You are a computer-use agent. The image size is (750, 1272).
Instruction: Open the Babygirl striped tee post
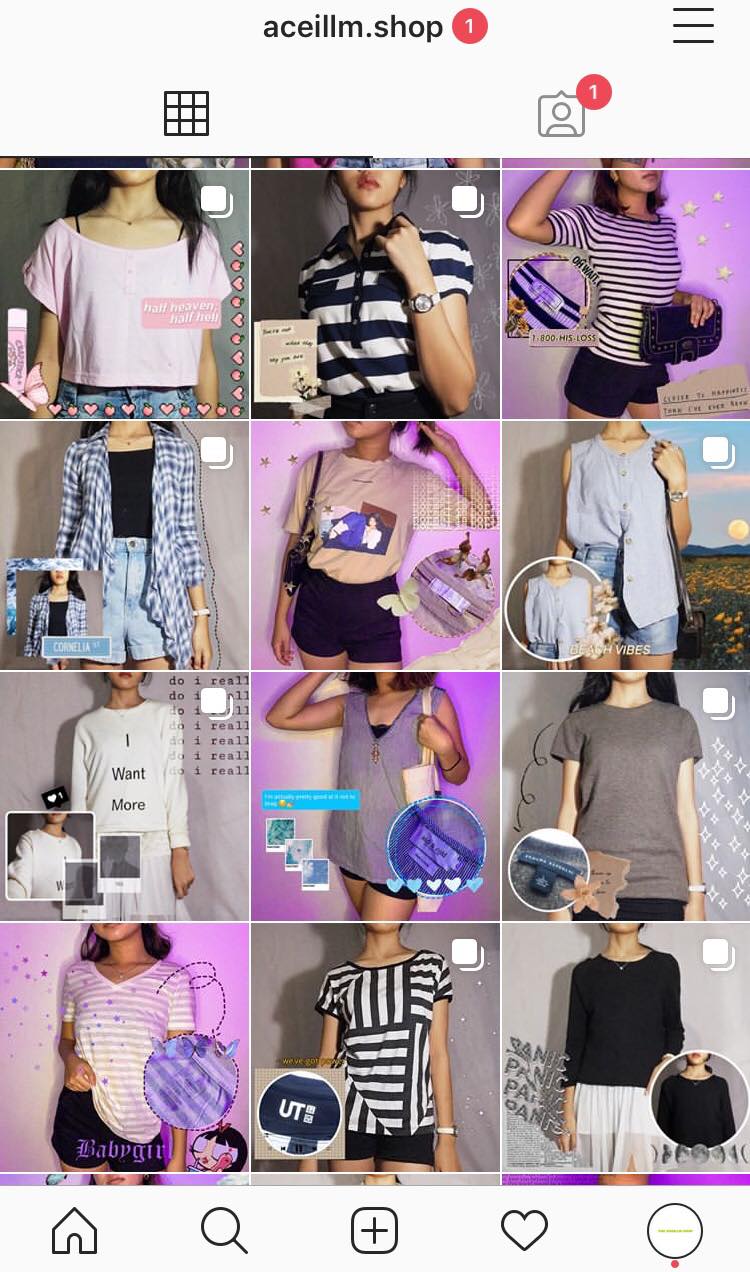click(124, 1047)
